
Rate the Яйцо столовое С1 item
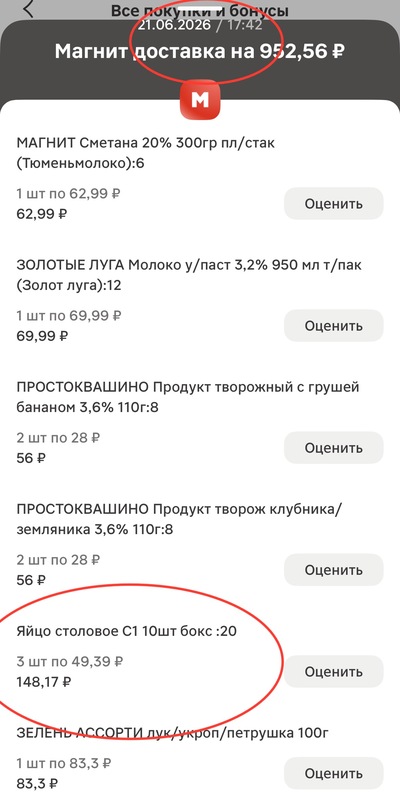pos(334,671)
